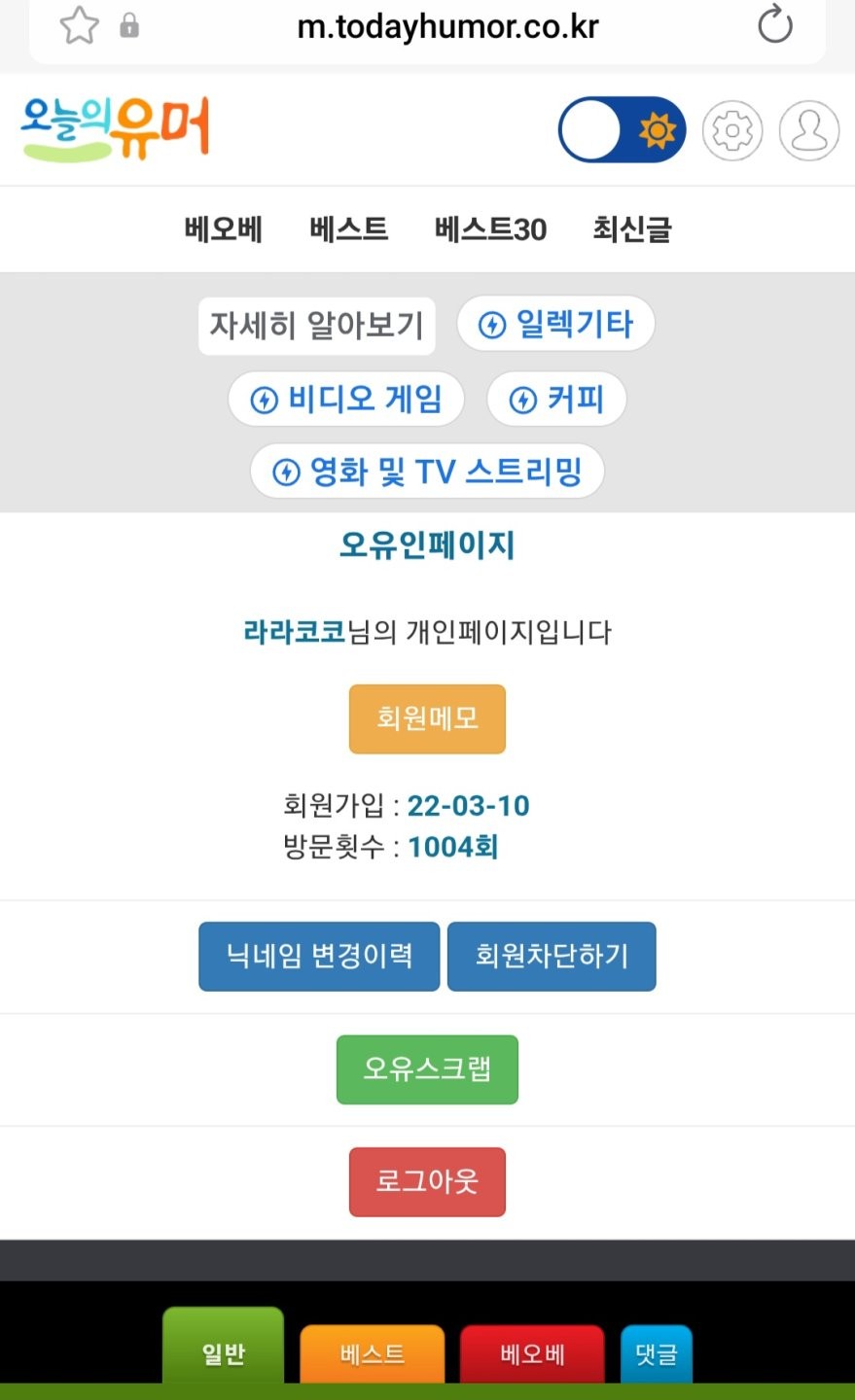The width and height of the screenshot is (855, 1400).
Task: Bookmark this page with the star icon
Action: coord(80,26)
